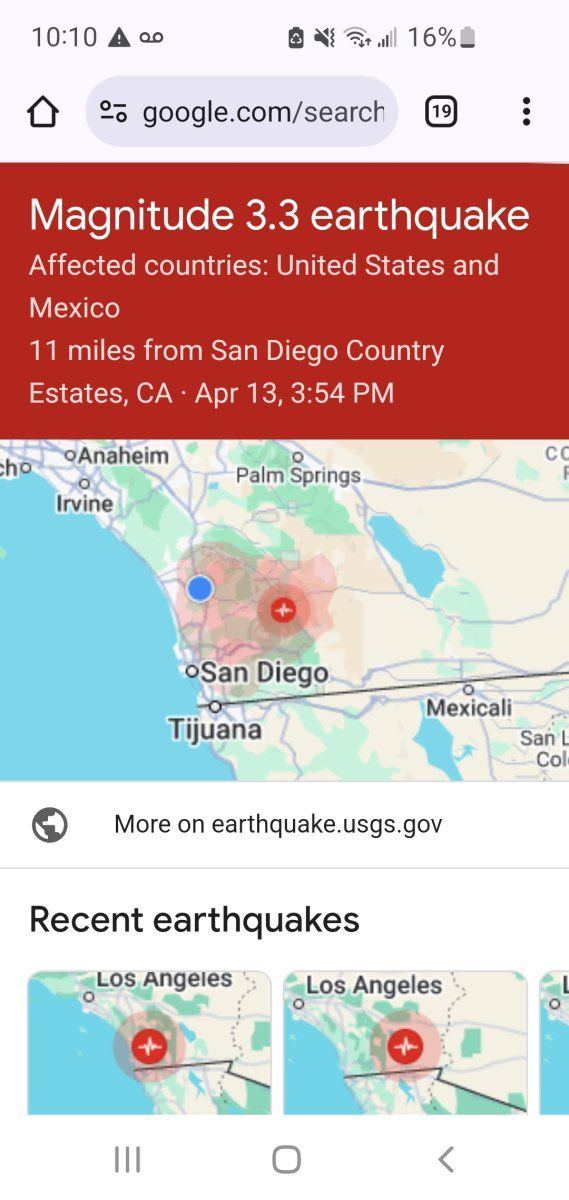Open Chrome's three-dot overflow menu
Viewport: 569px width, 1200px height.
coord(526,112)
